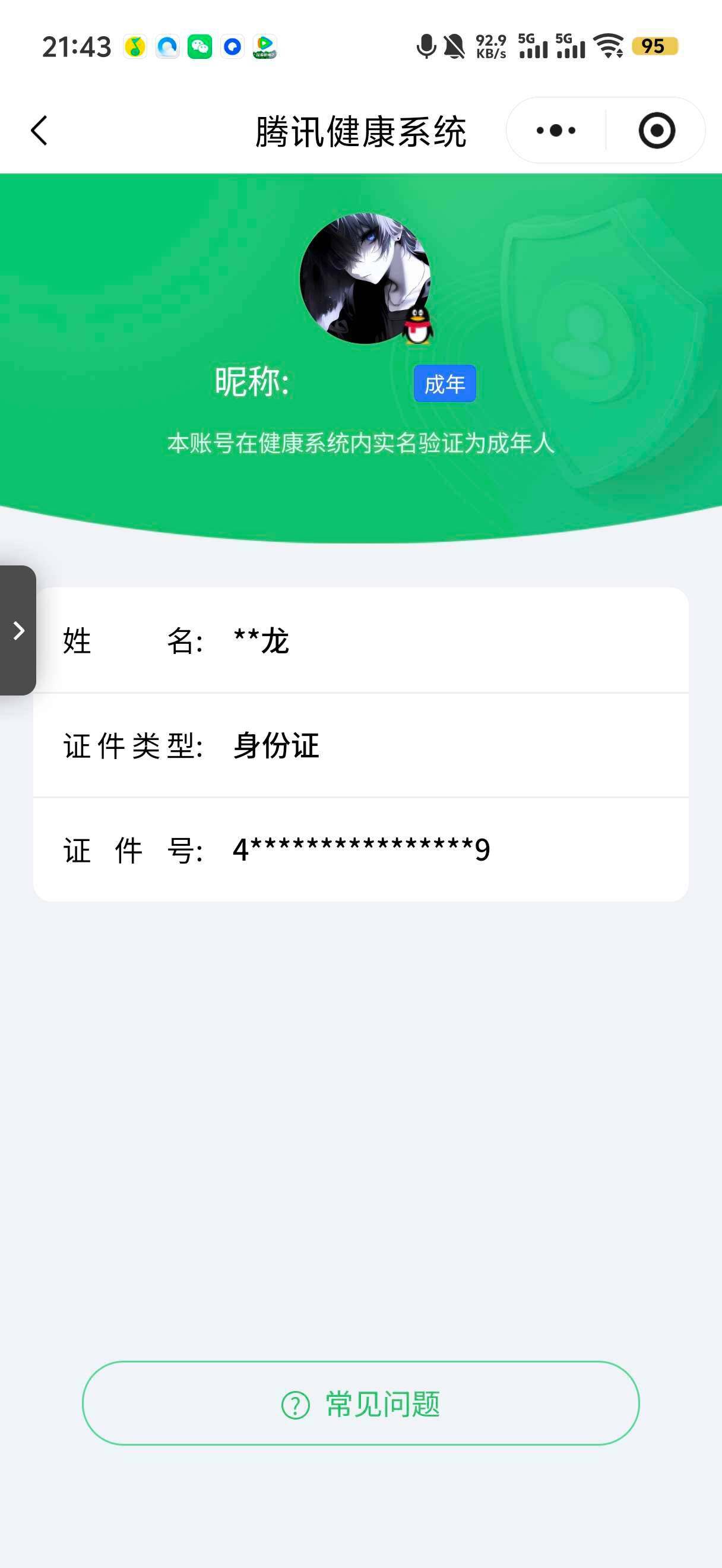
Task: Tap the 92.9 KB/s network speed readout
Action: [x=490, y=45]
